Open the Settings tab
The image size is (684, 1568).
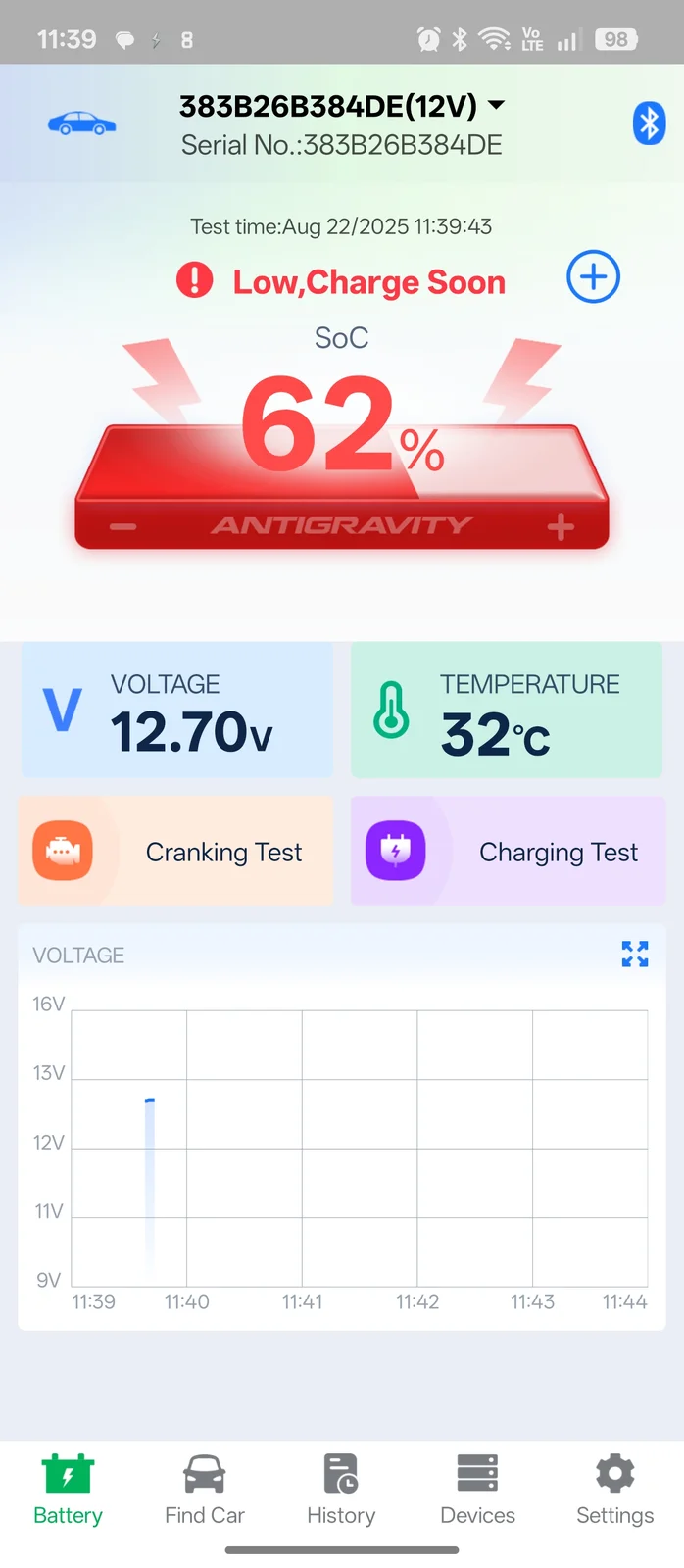point(614,1490)
